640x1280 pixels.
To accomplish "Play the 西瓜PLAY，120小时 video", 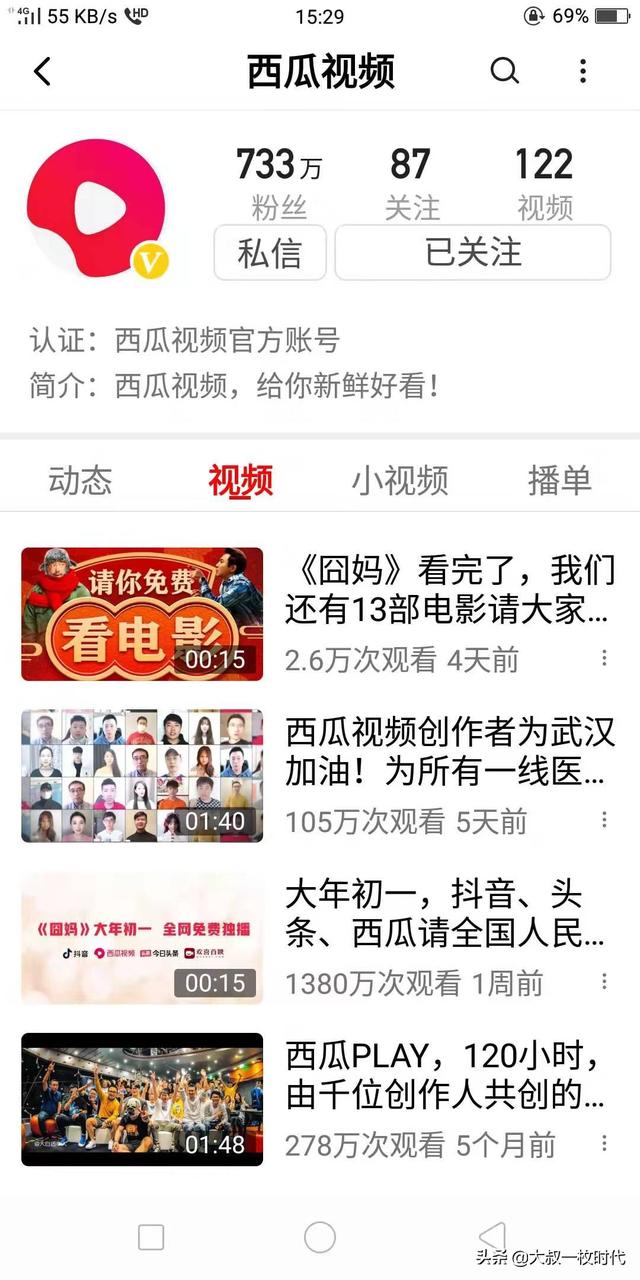I will (x=142, y=1099).
